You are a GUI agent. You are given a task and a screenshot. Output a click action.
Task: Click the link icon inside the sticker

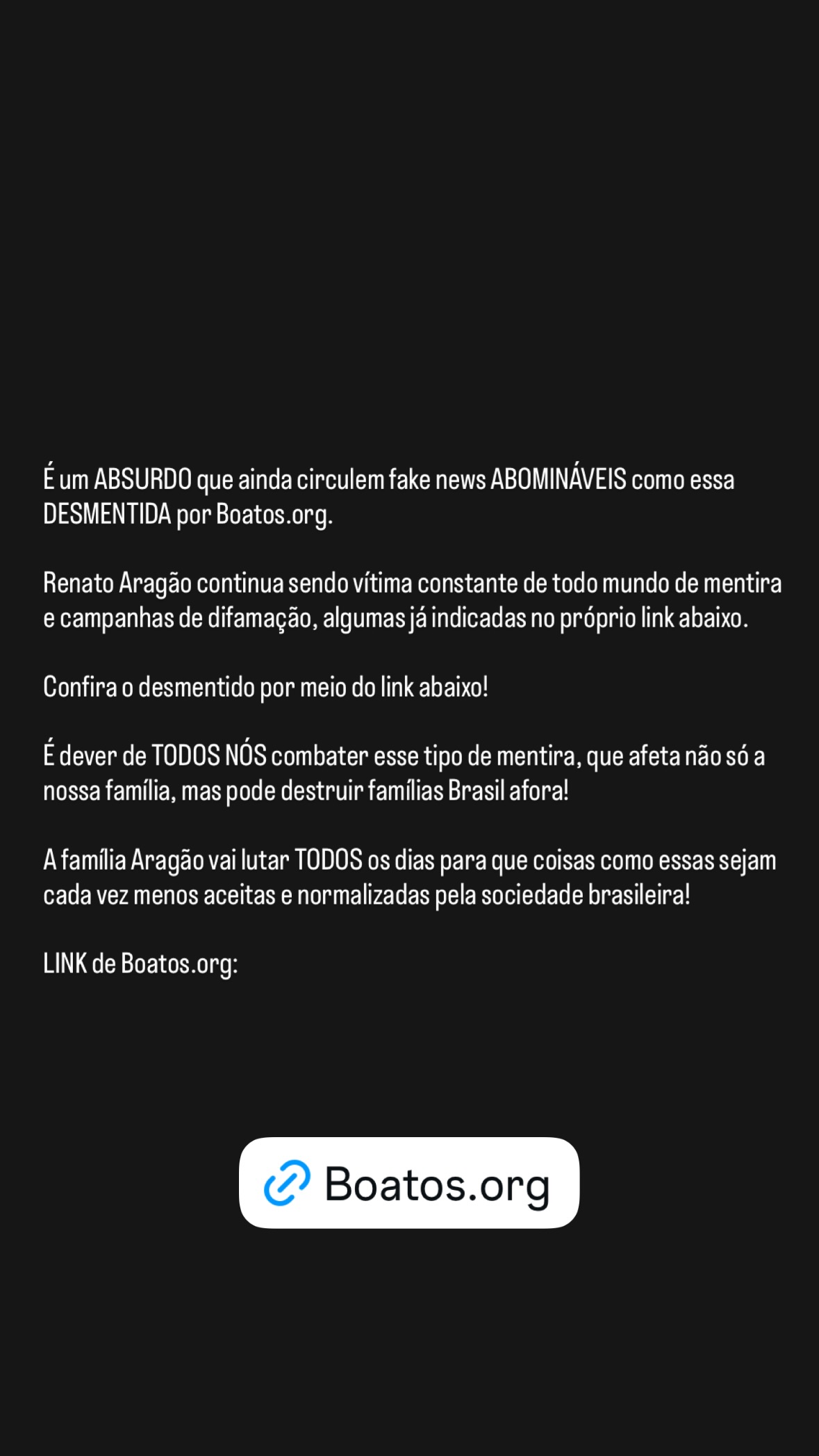288,1182
